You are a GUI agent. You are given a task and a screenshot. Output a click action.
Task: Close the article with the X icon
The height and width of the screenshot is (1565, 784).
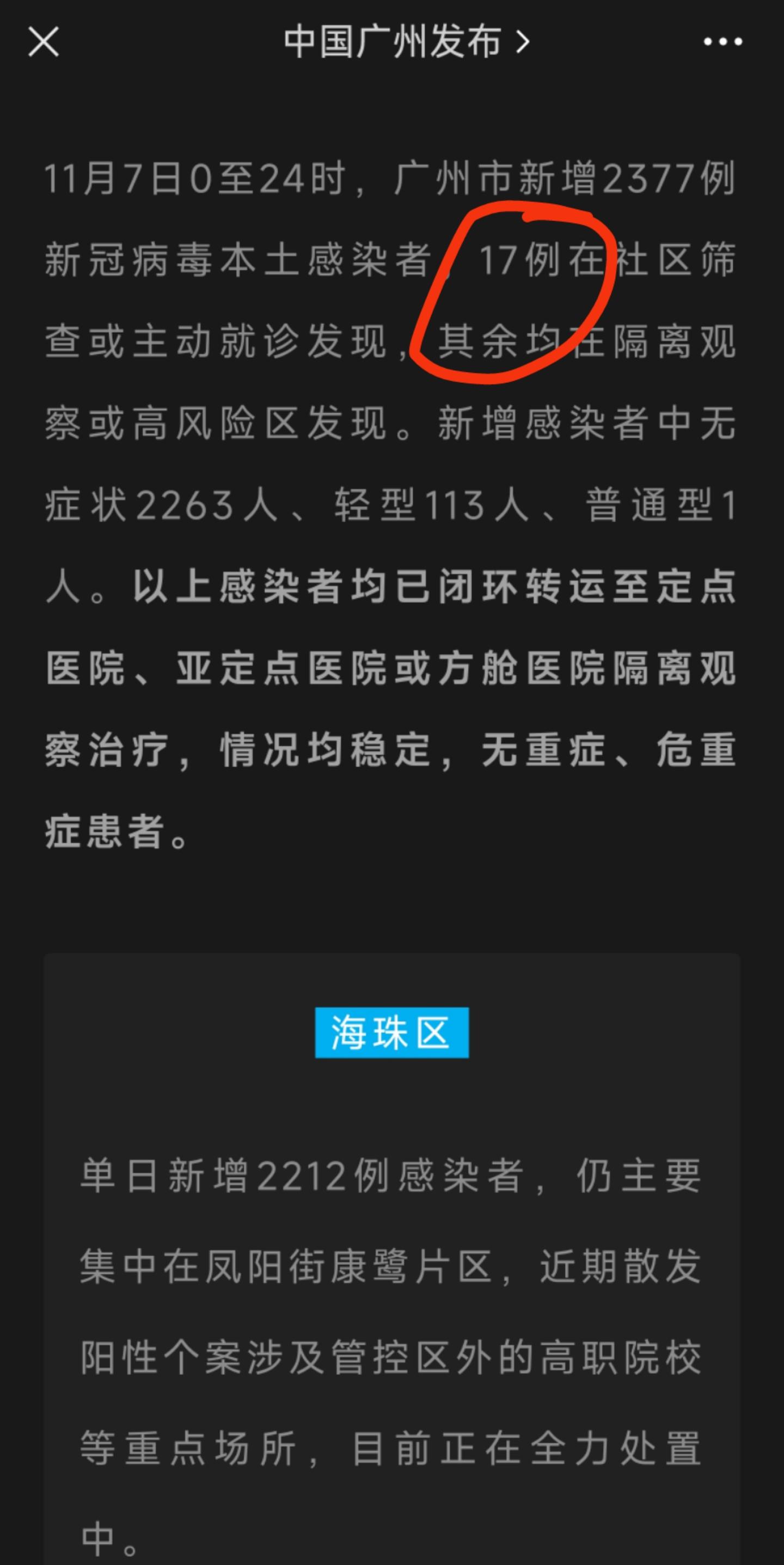[43, 42]
